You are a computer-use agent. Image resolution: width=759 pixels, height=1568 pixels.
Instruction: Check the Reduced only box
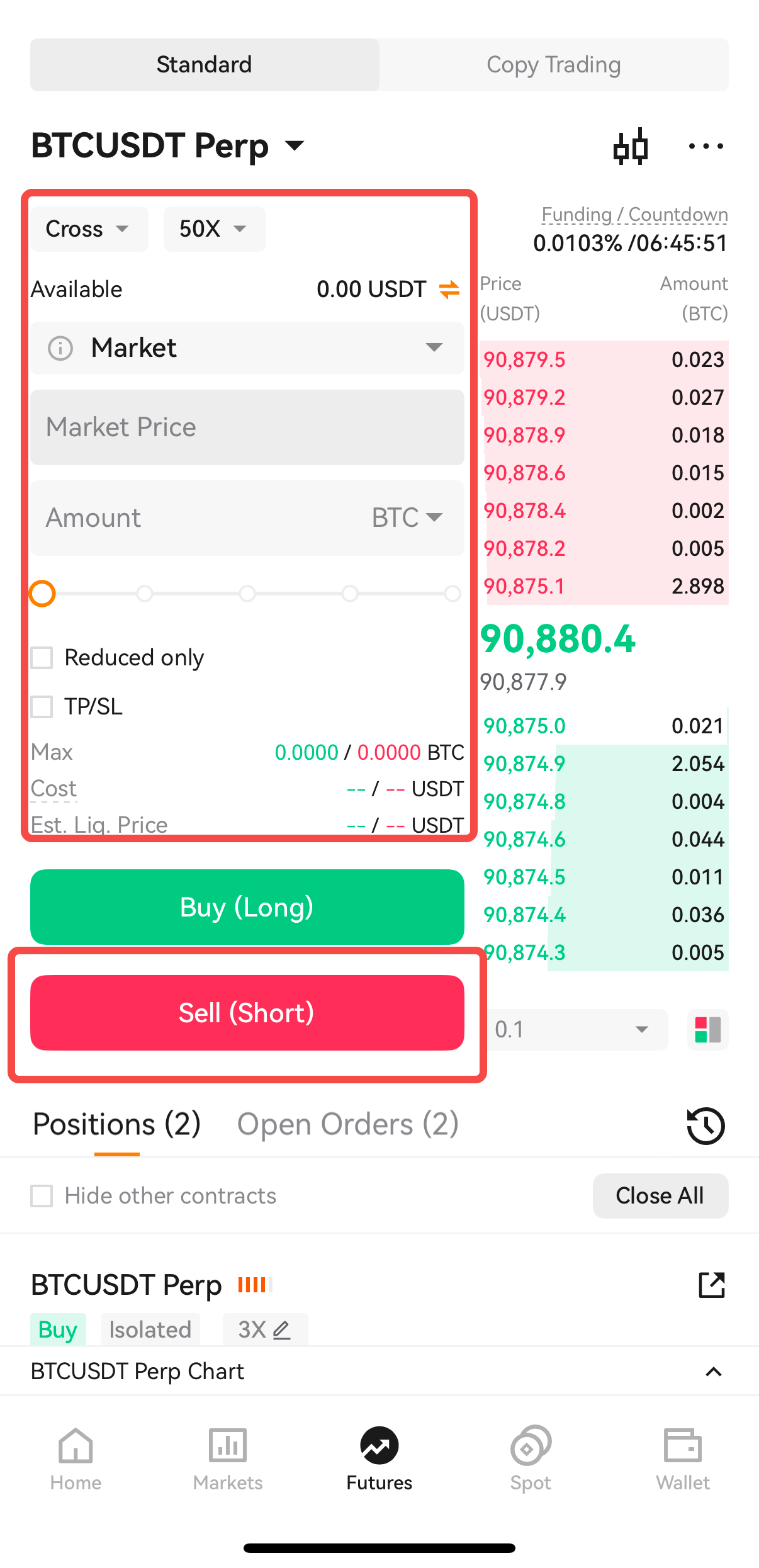42,658
